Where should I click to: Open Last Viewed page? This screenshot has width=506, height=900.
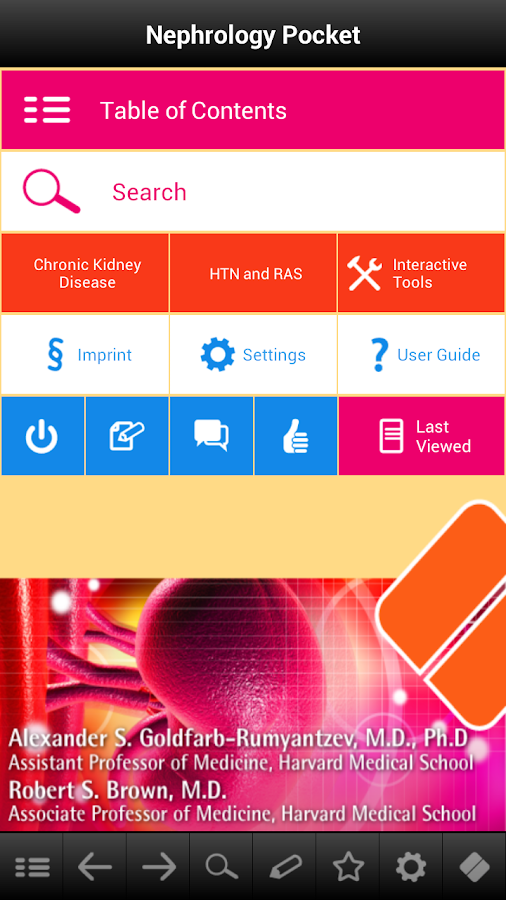pyautogui.click(x=422, y=436)
